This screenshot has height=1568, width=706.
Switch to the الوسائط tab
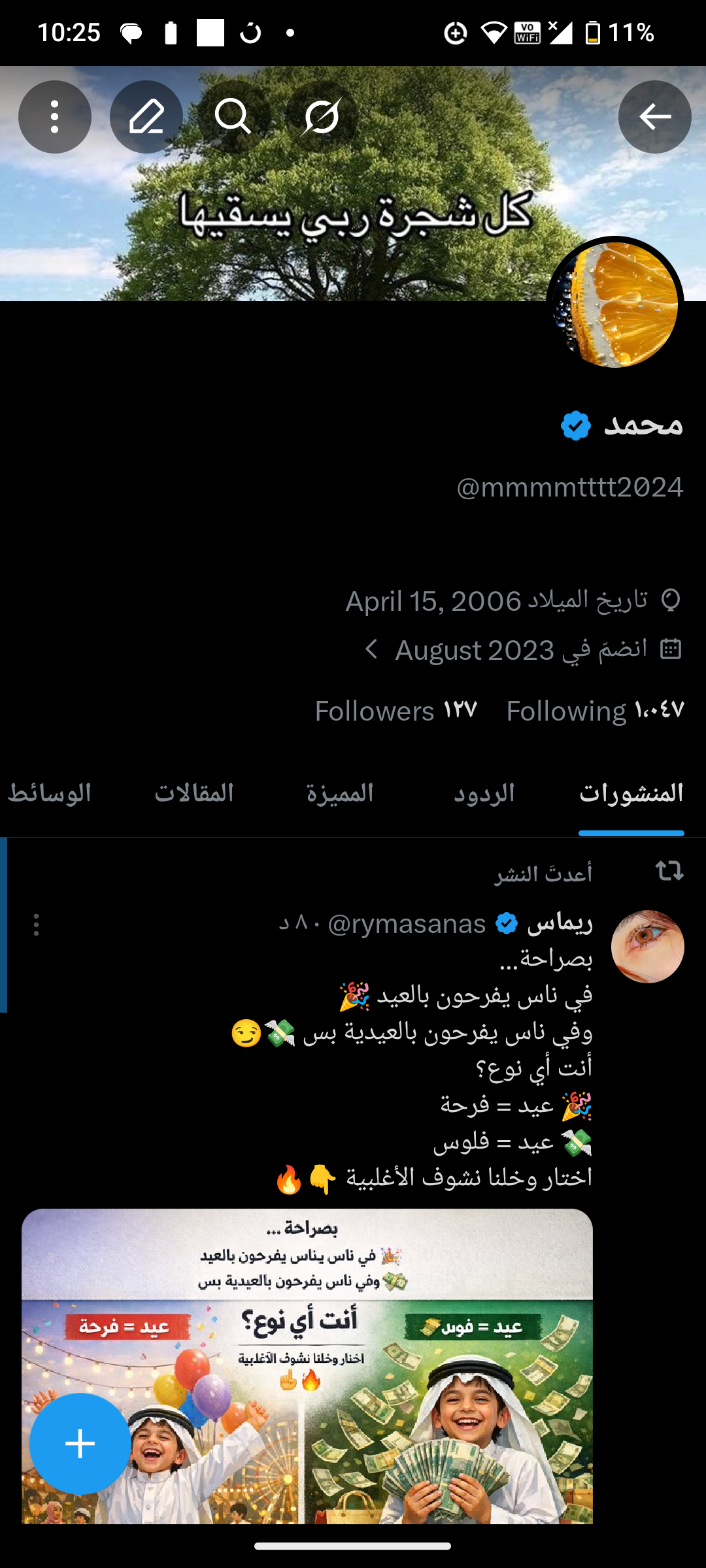point(50,794)
